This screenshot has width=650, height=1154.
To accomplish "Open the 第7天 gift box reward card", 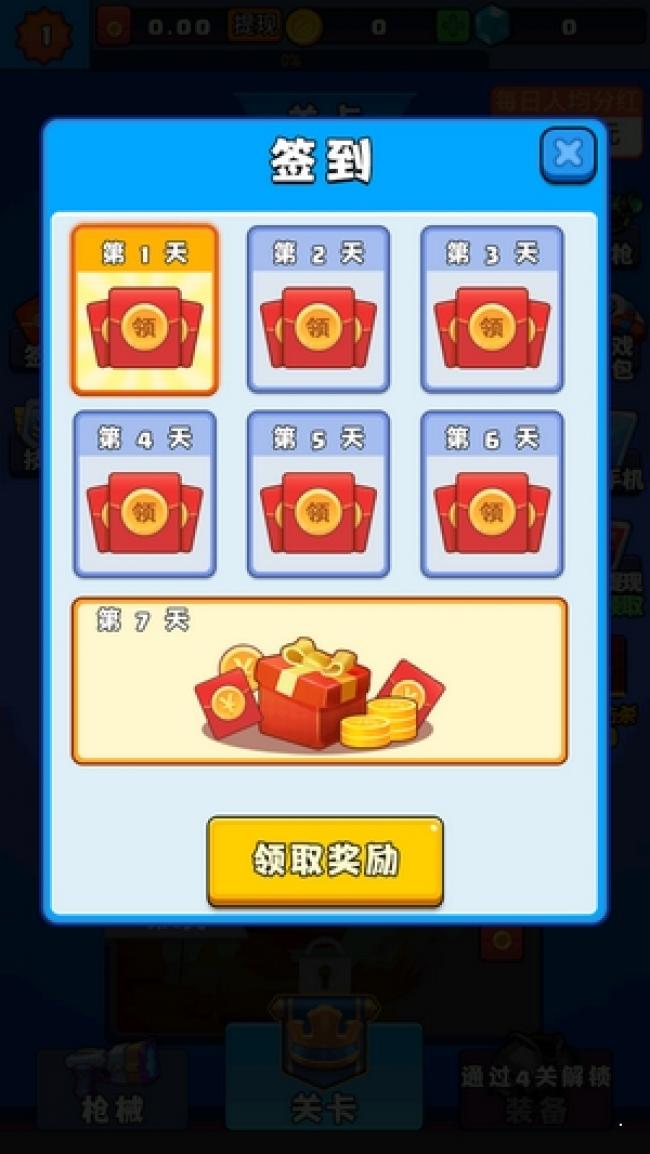I will pyautogui.click(x=319, y=682).
